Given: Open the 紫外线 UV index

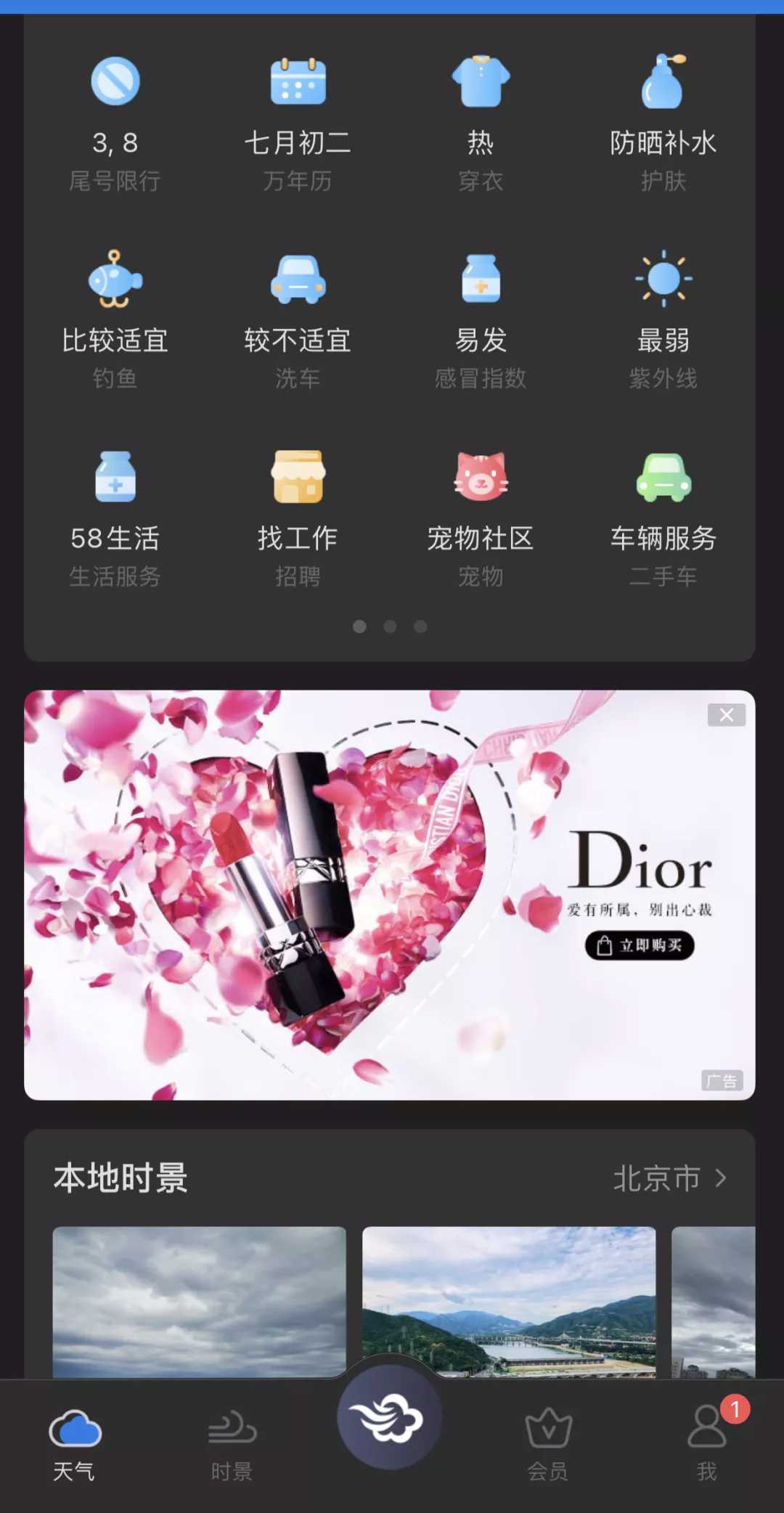Looking at the screenshot, I should point(663,319).
